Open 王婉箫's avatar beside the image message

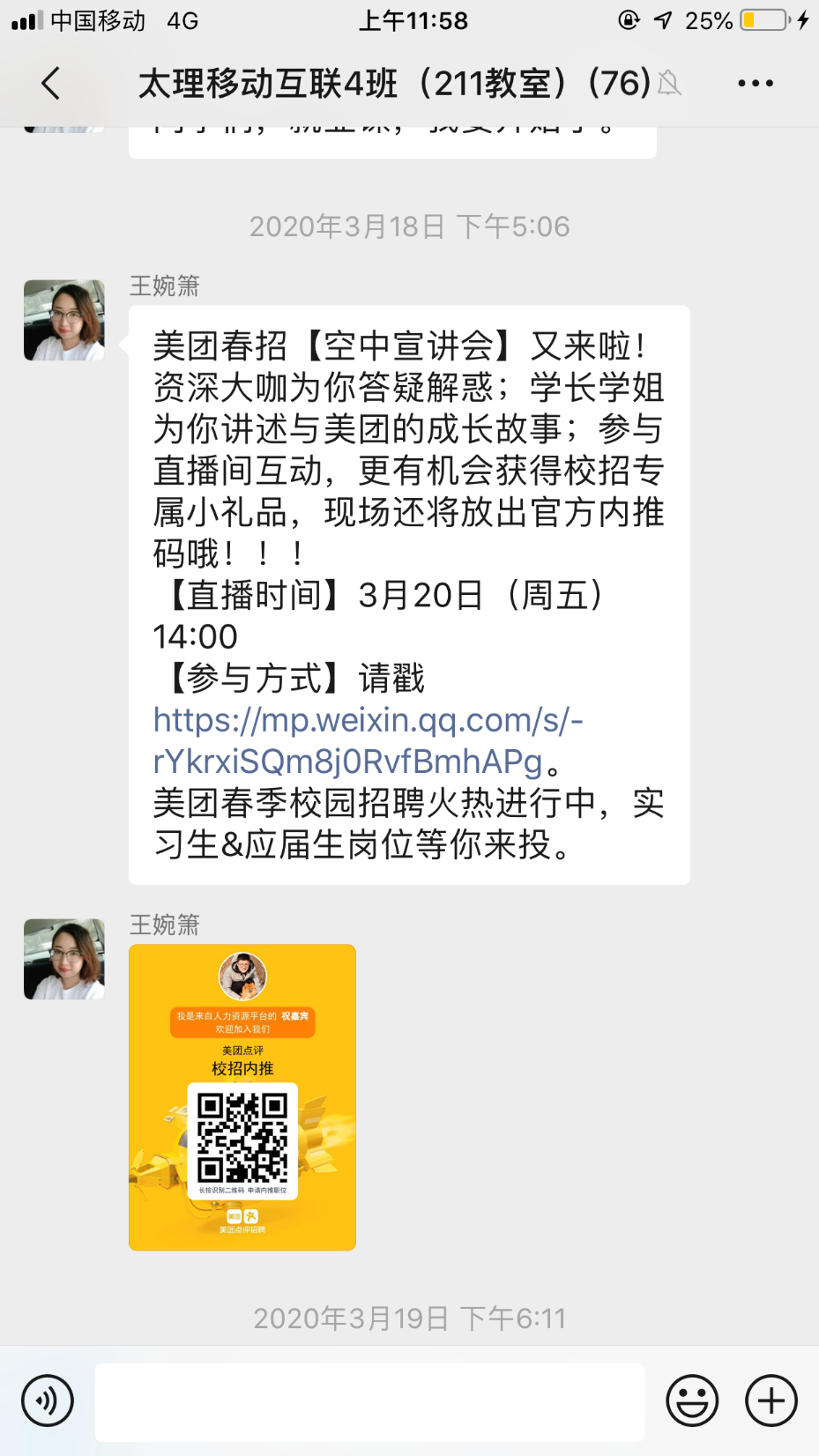tap(63, 959)
